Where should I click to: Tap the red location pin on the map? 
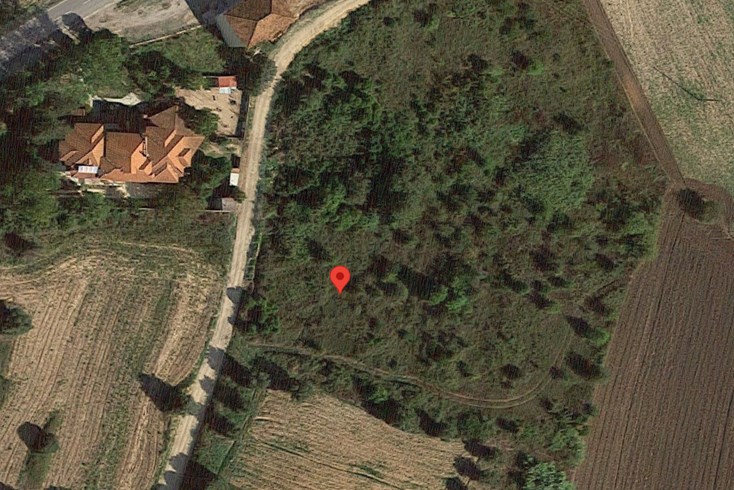340,278
